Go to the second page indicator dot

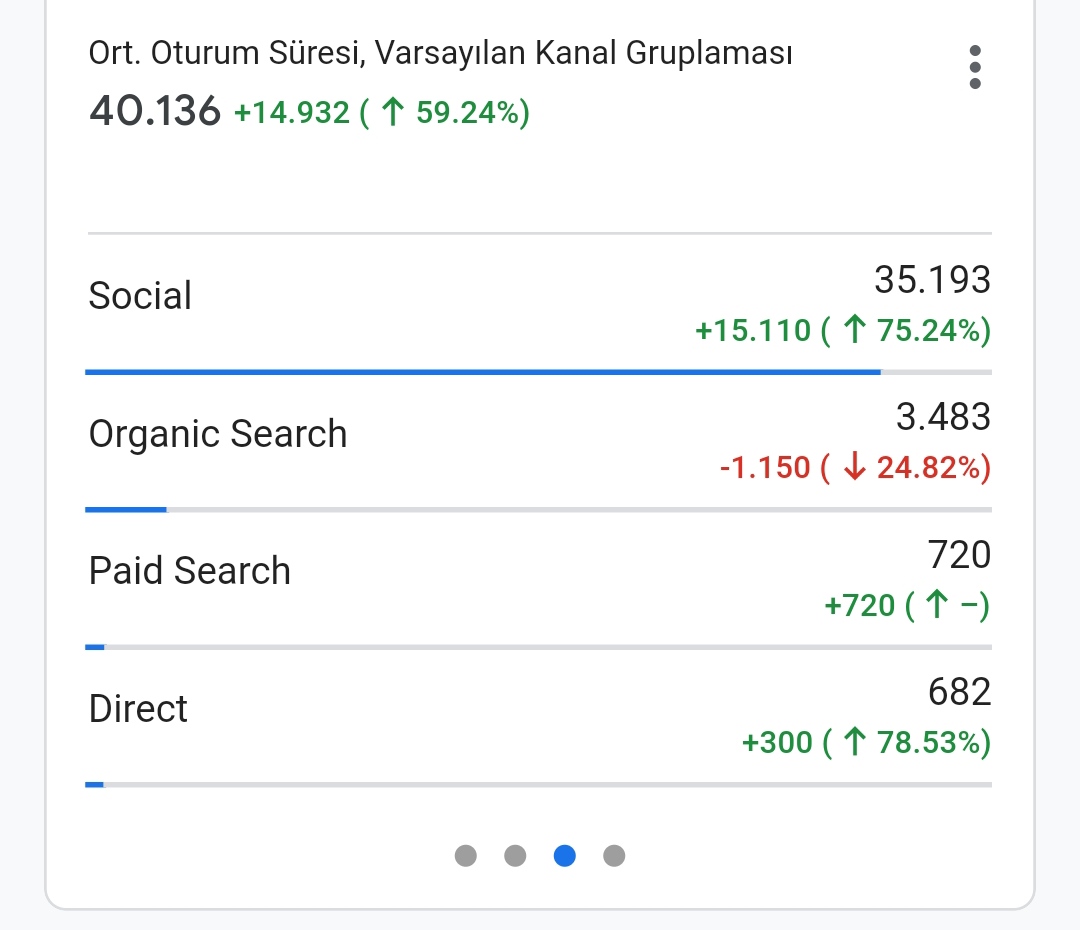pos(515,856)
